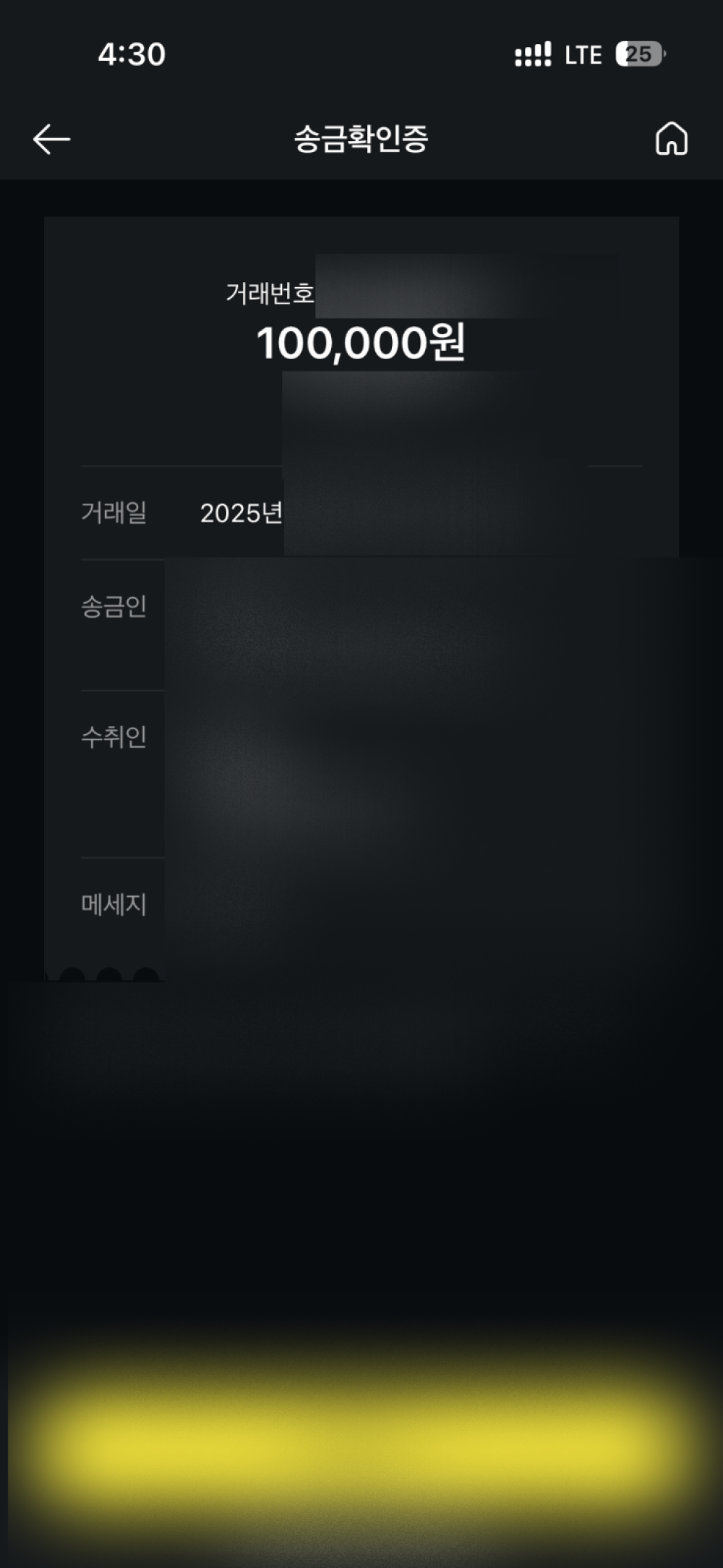Tap the yellow button at the bottom

coord(361,1436)
